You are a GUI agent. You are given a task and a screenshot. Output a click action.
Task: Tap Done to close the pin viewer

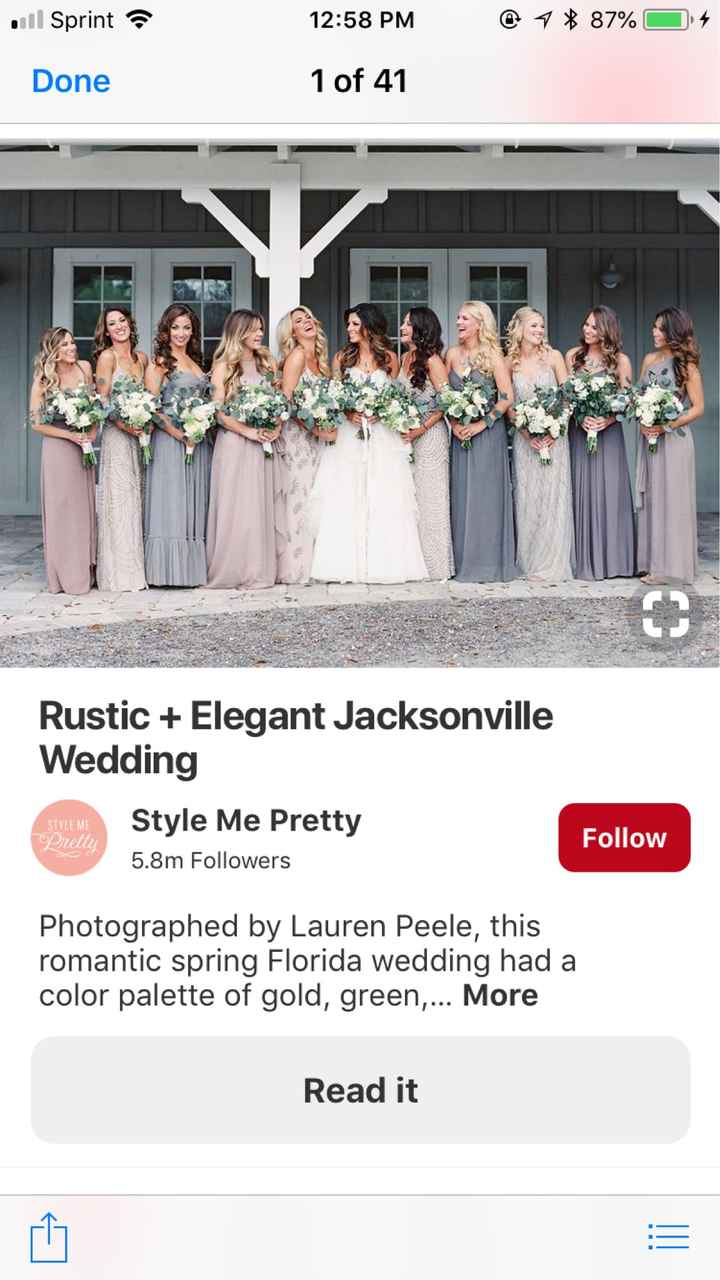point(70,81)
